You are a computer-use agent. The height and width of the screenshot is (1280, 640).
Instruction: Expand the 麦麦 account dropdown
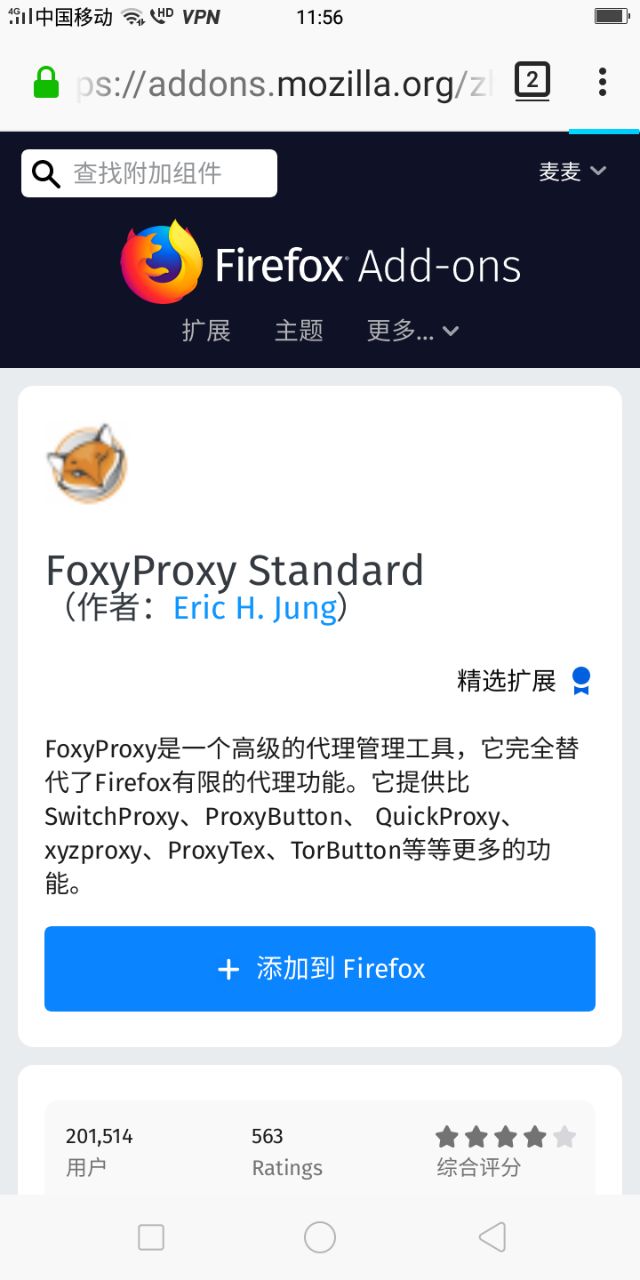pyautogui.click(x=572, y=171)
